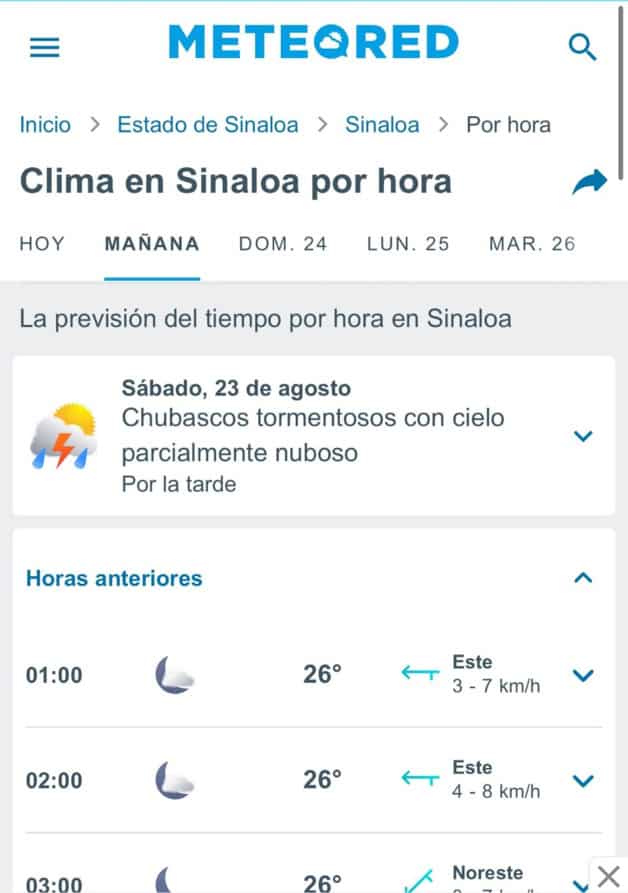The image size is (628, 893).
Task: Share this hourly forecast
Action: point(589,182)
